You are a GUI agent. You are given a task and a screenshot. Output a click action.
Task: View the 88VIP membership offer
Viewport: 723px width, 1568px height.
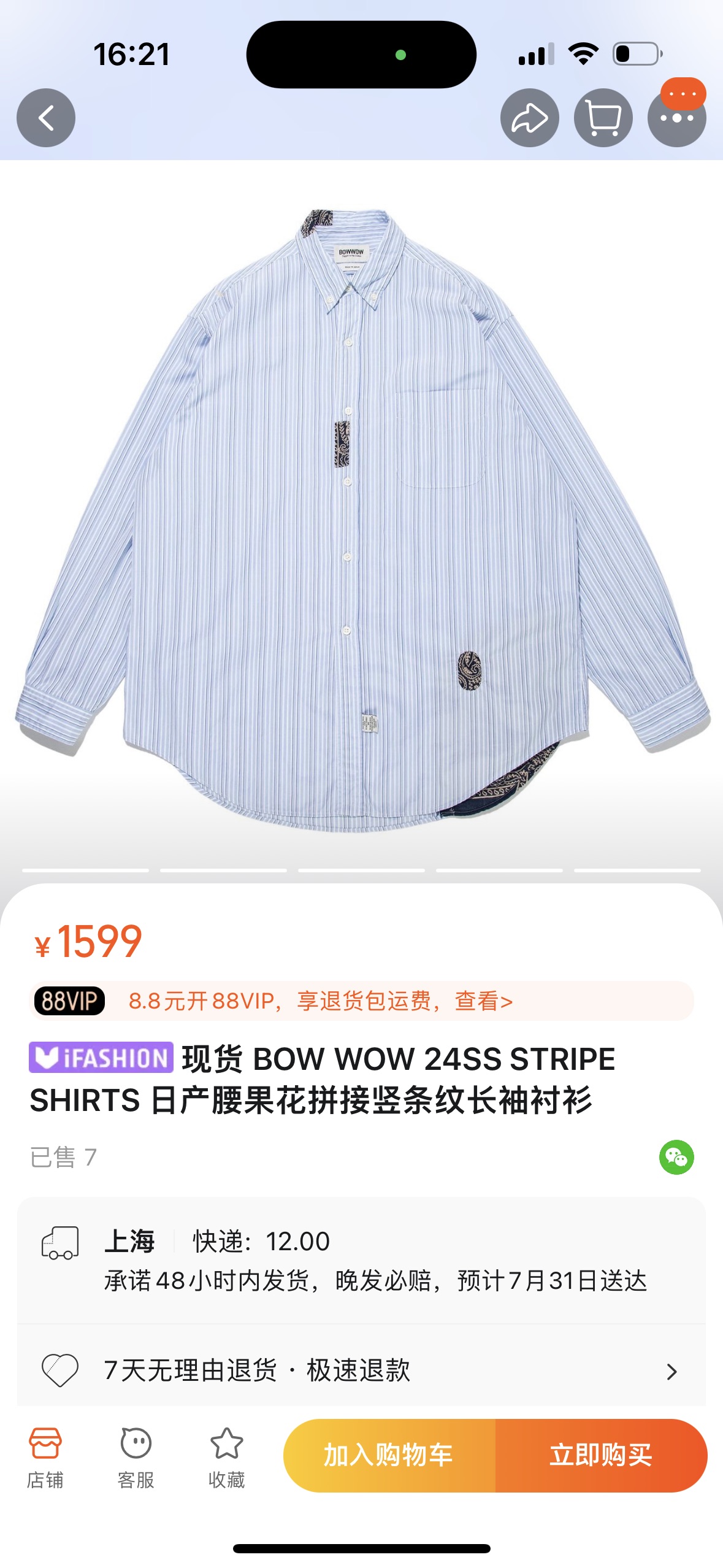362,1001
